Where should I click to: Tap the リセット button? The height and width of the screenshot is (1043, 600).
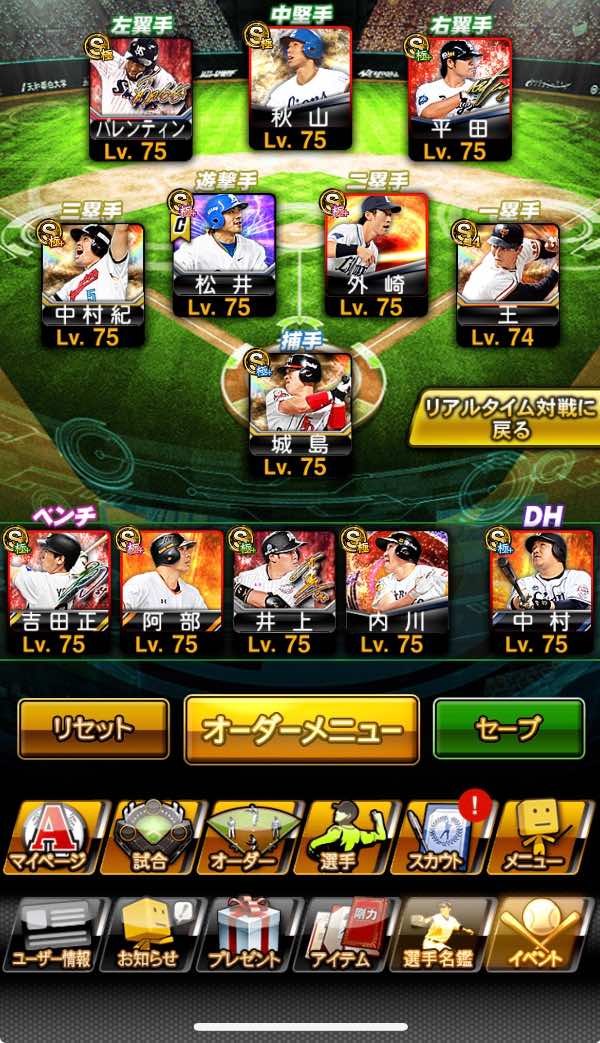point(93,729)
